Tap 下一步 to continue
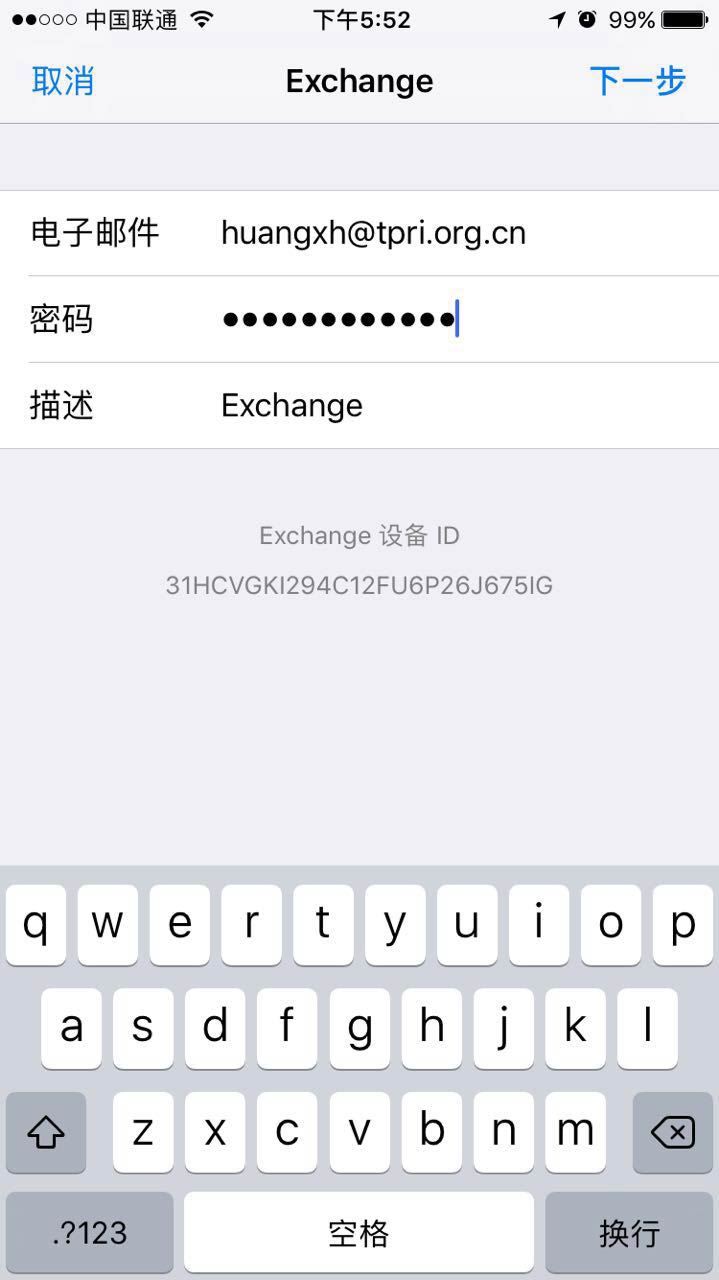Screen dimensions: 719x1280 click(x=637, y=81)
